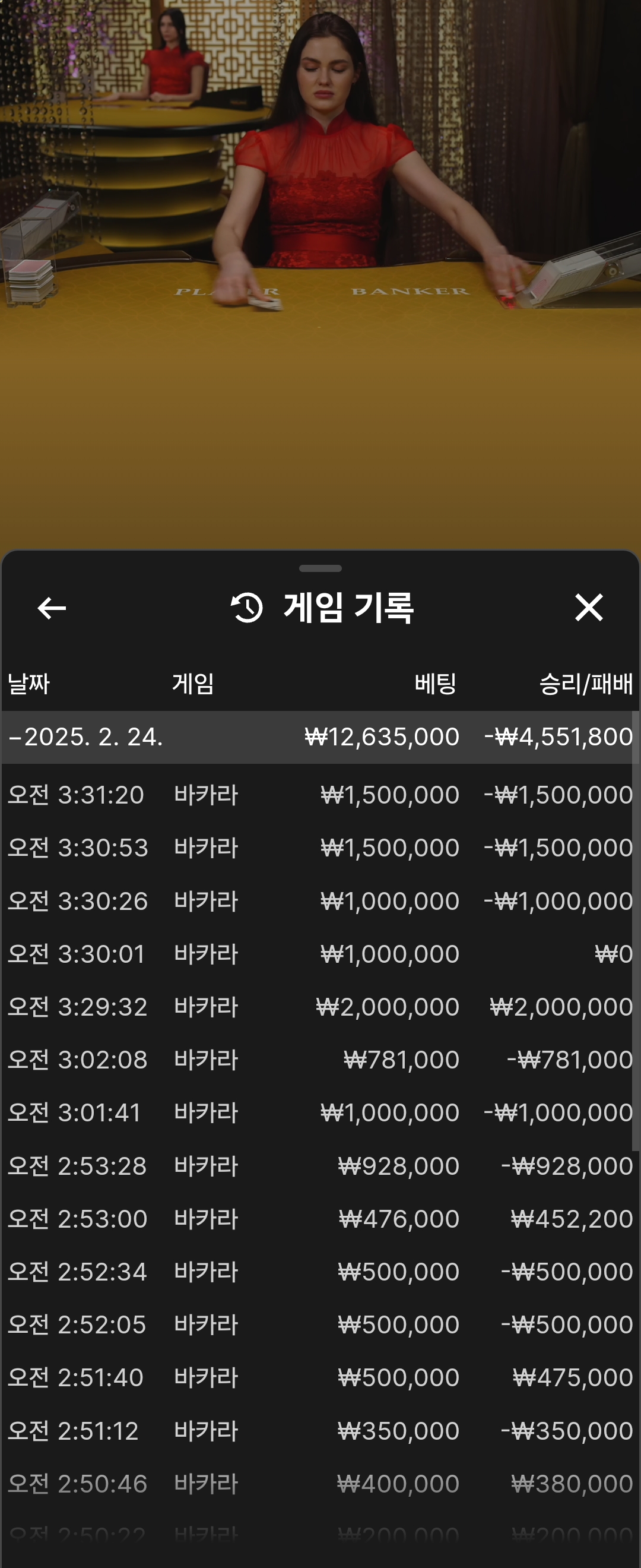View the 오전 3:01:41 baccarat round

(320, 1112)
